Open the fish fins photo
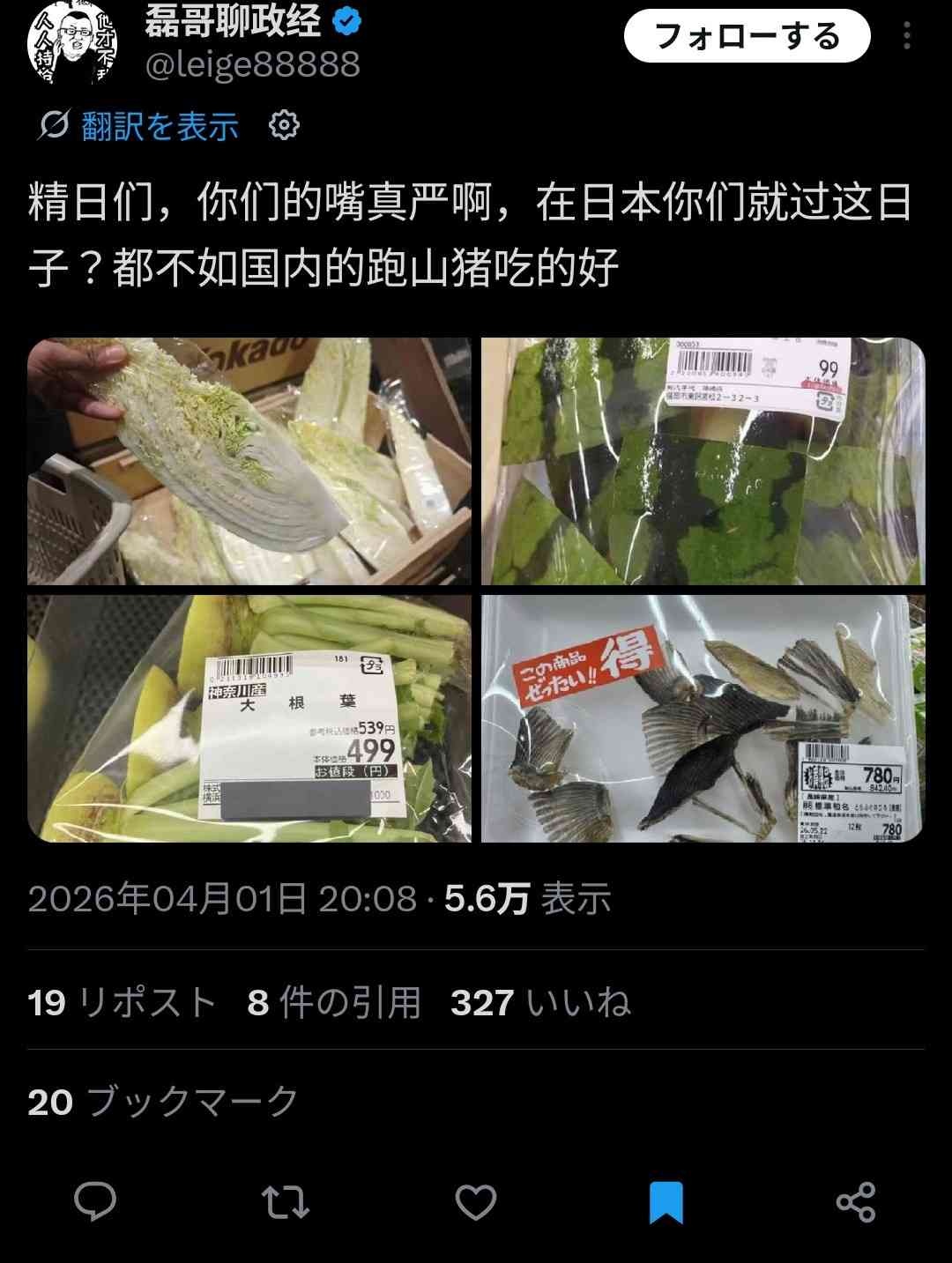The image size is (952, 1263). click(703, 718)
